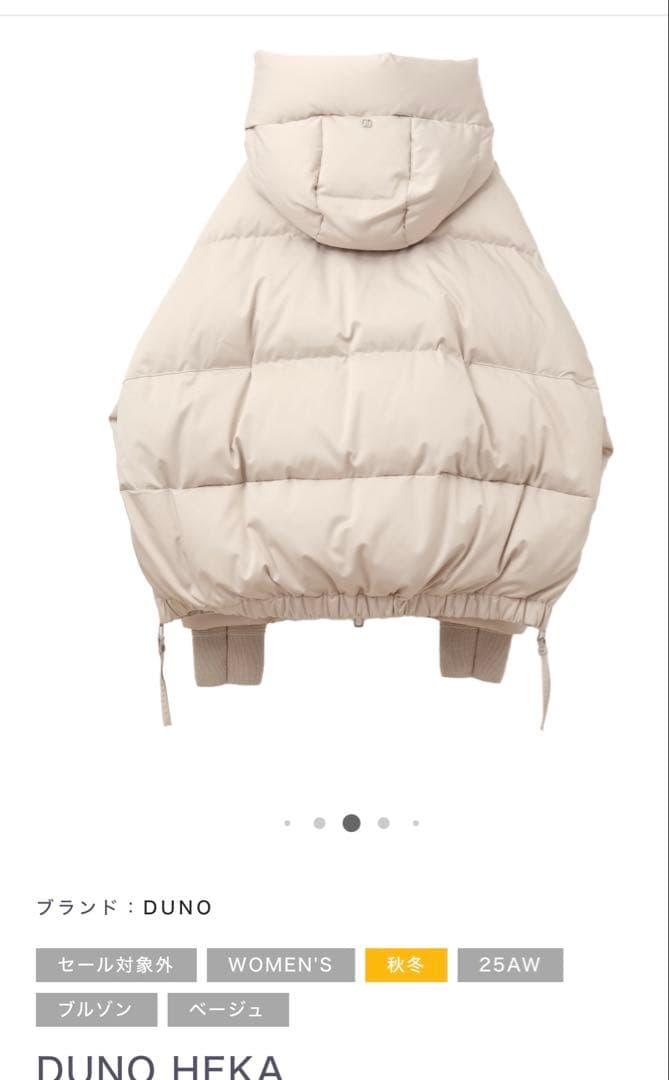Image resolution: width=669 pixels, height=1080 pixels.
Task: Select the セール対象外 tag chip
Action: pos(116,965)
